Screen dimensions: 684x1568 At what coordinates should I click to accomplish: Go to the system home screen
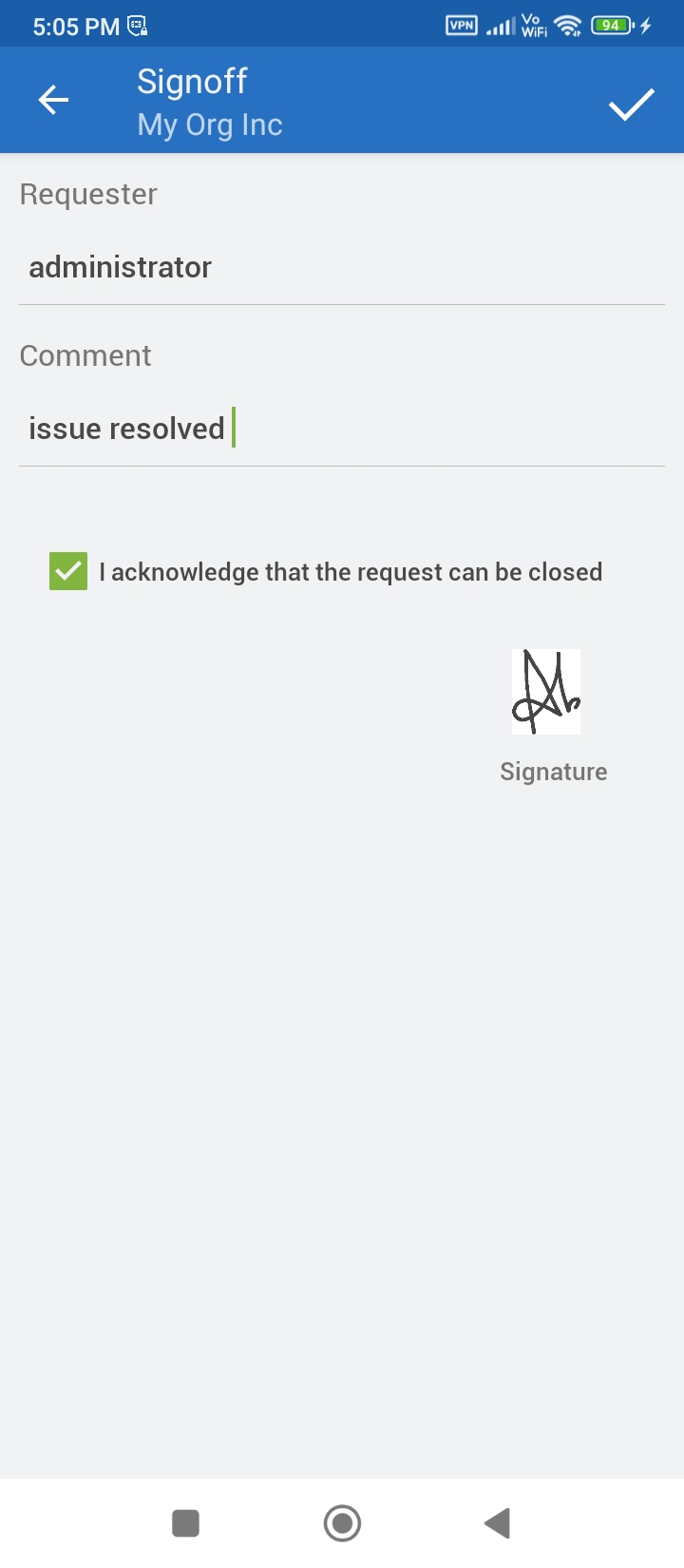342,1523
